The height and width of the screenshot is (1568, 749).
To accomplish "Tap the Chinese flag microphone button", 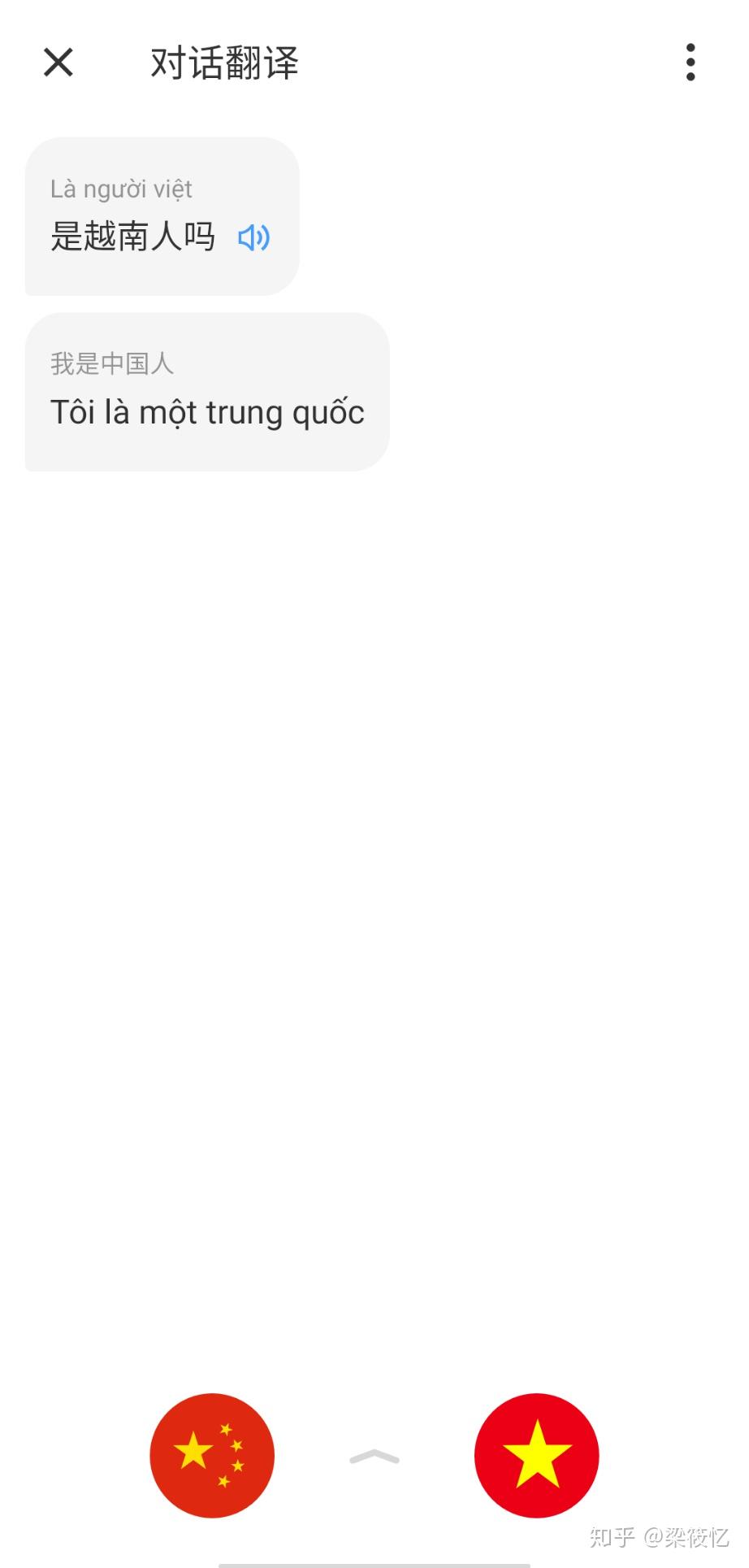I will pyautogui.click(x=212, y=1455).
